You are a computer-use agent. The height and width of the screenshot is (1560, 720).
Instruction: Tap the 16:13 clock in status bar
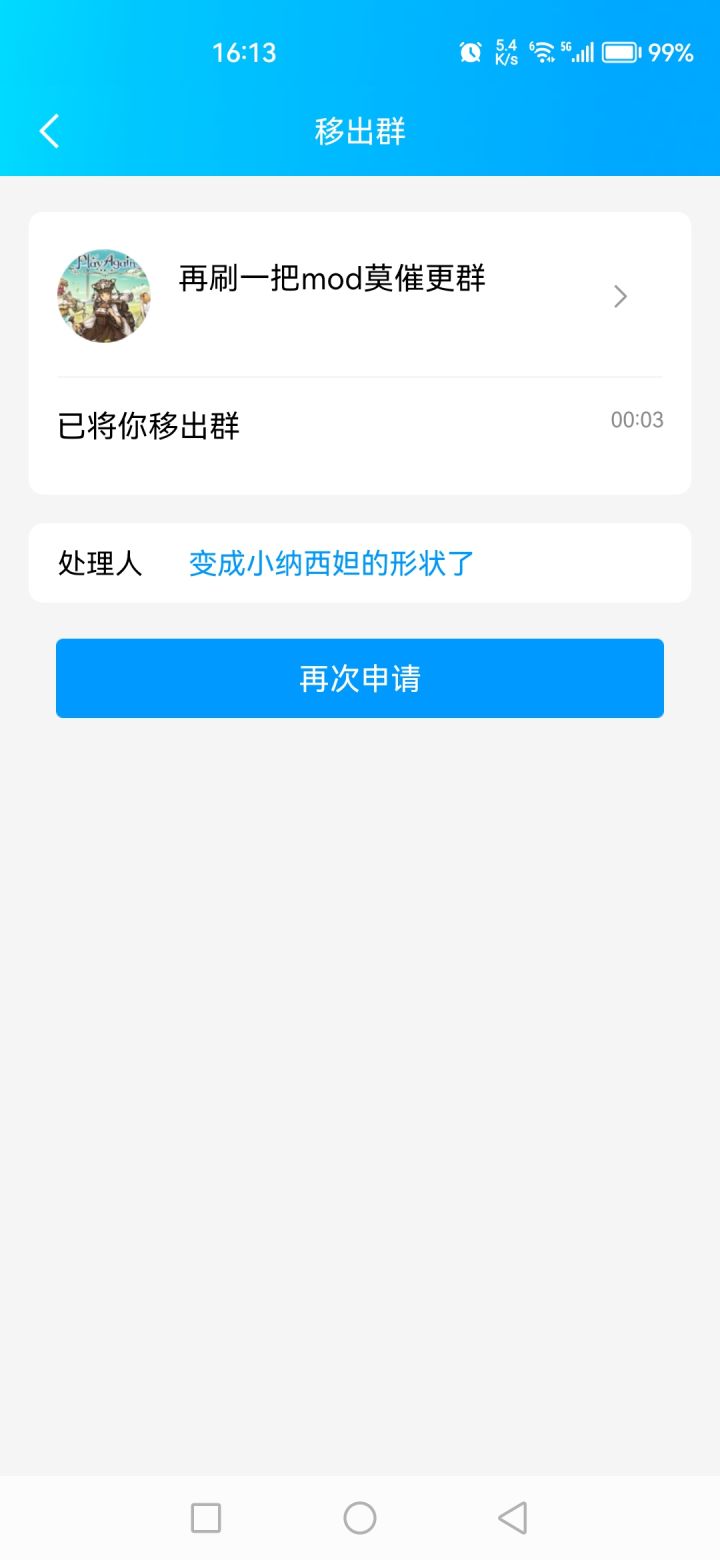243,52
